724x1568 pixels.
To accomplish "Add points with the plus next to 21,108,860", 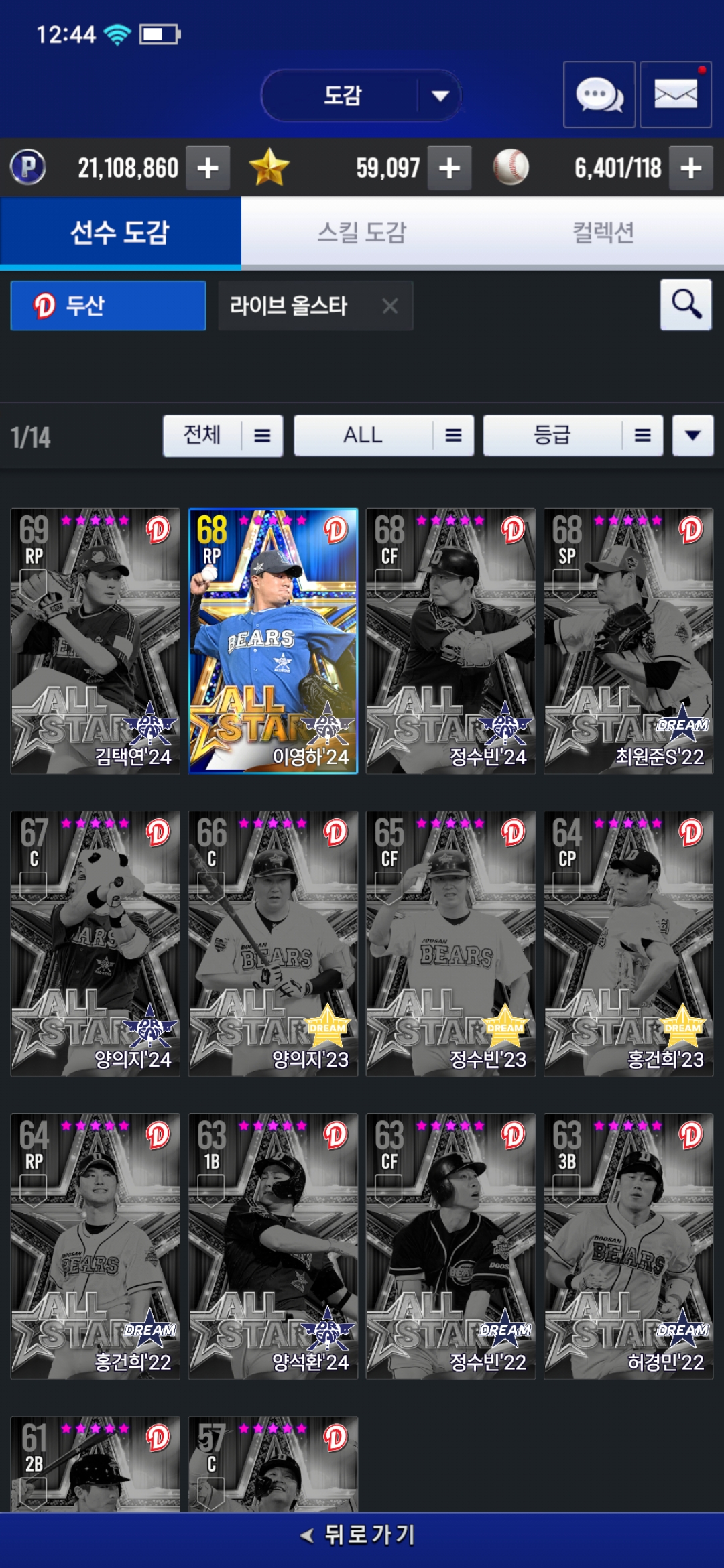I will 208,168.
